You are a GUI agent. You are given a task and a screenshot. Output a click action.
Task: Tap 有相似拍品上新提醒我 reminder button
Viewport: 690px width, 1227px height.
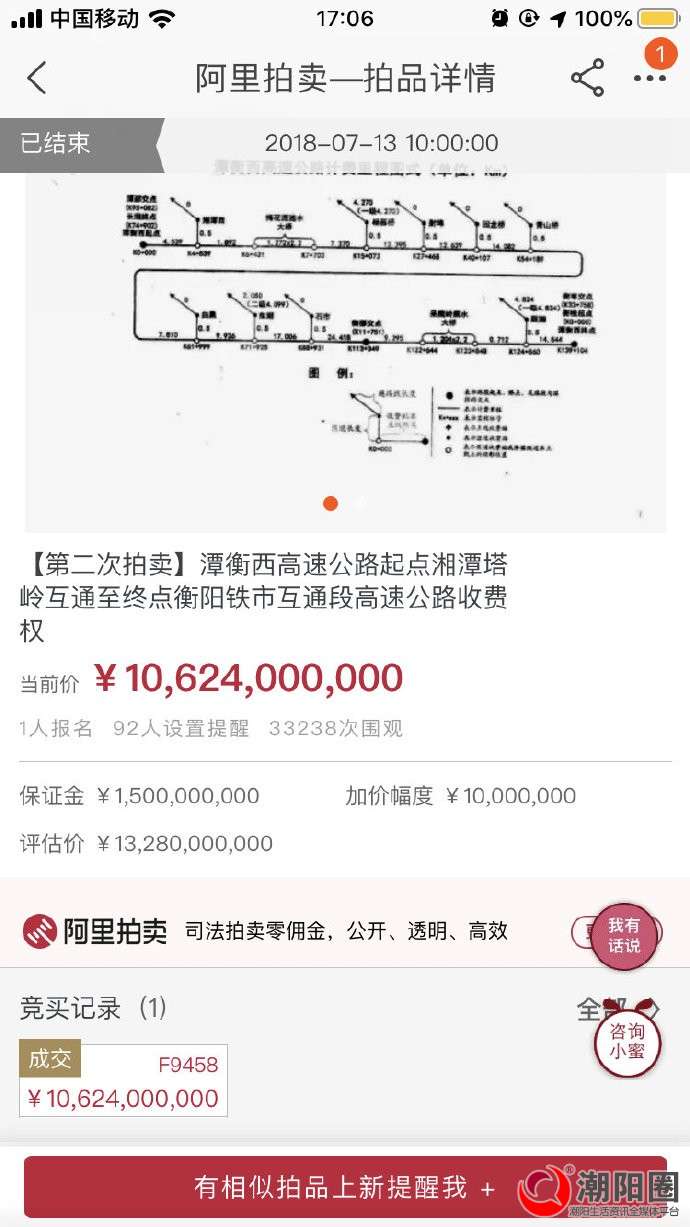coord(345,1187)
